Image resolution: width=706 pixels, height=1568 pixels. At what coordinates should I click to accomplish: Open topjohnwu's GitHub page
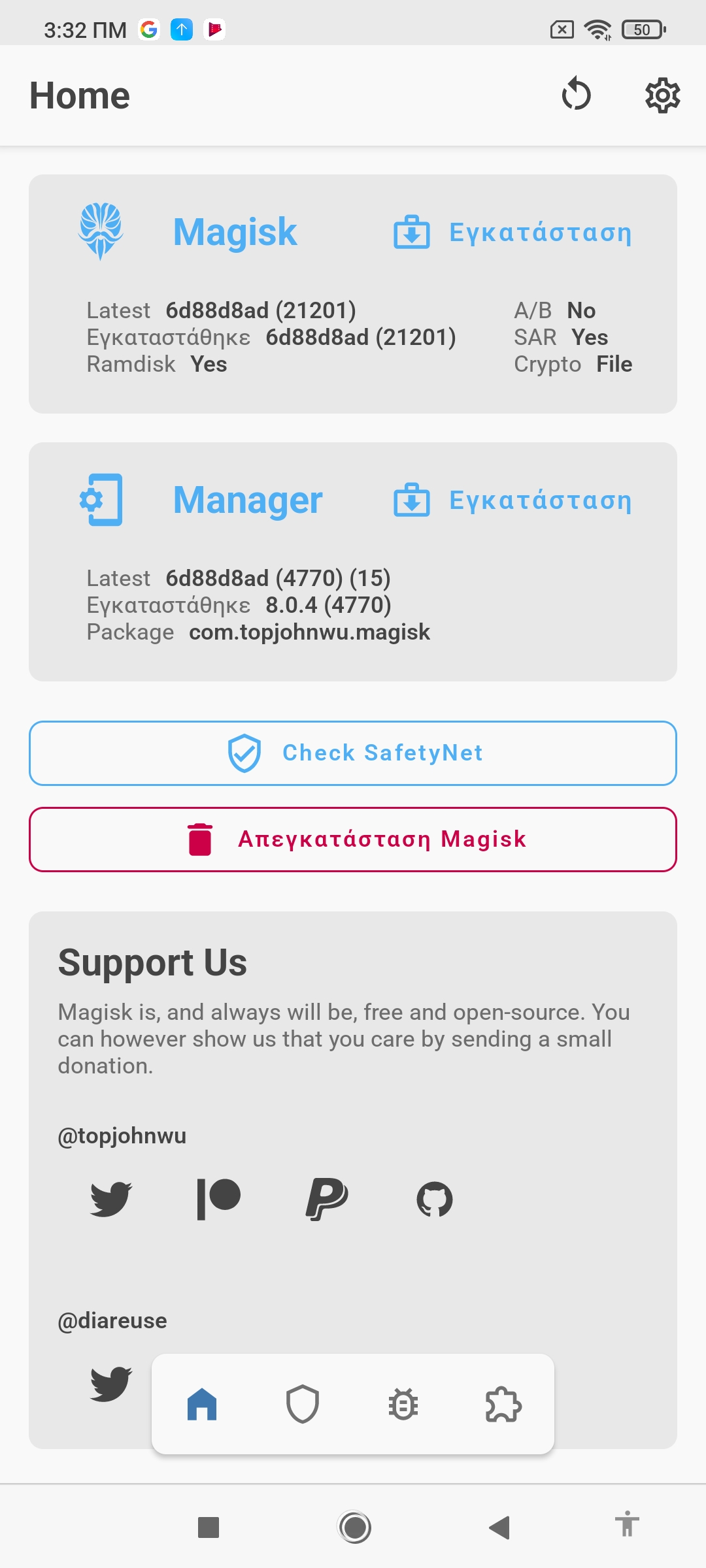[435, 1199]
